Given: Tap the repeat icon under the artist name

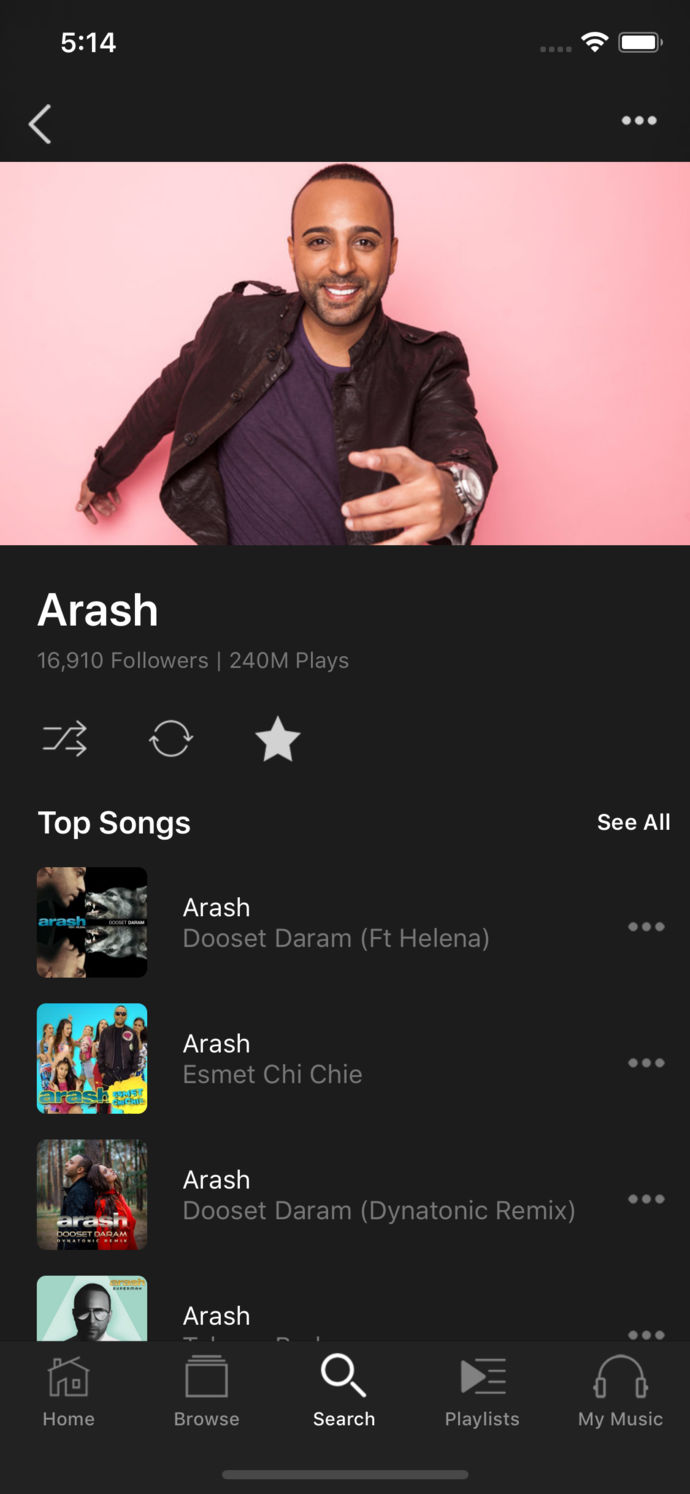Looking at the screenshot, I should [171, 740].
